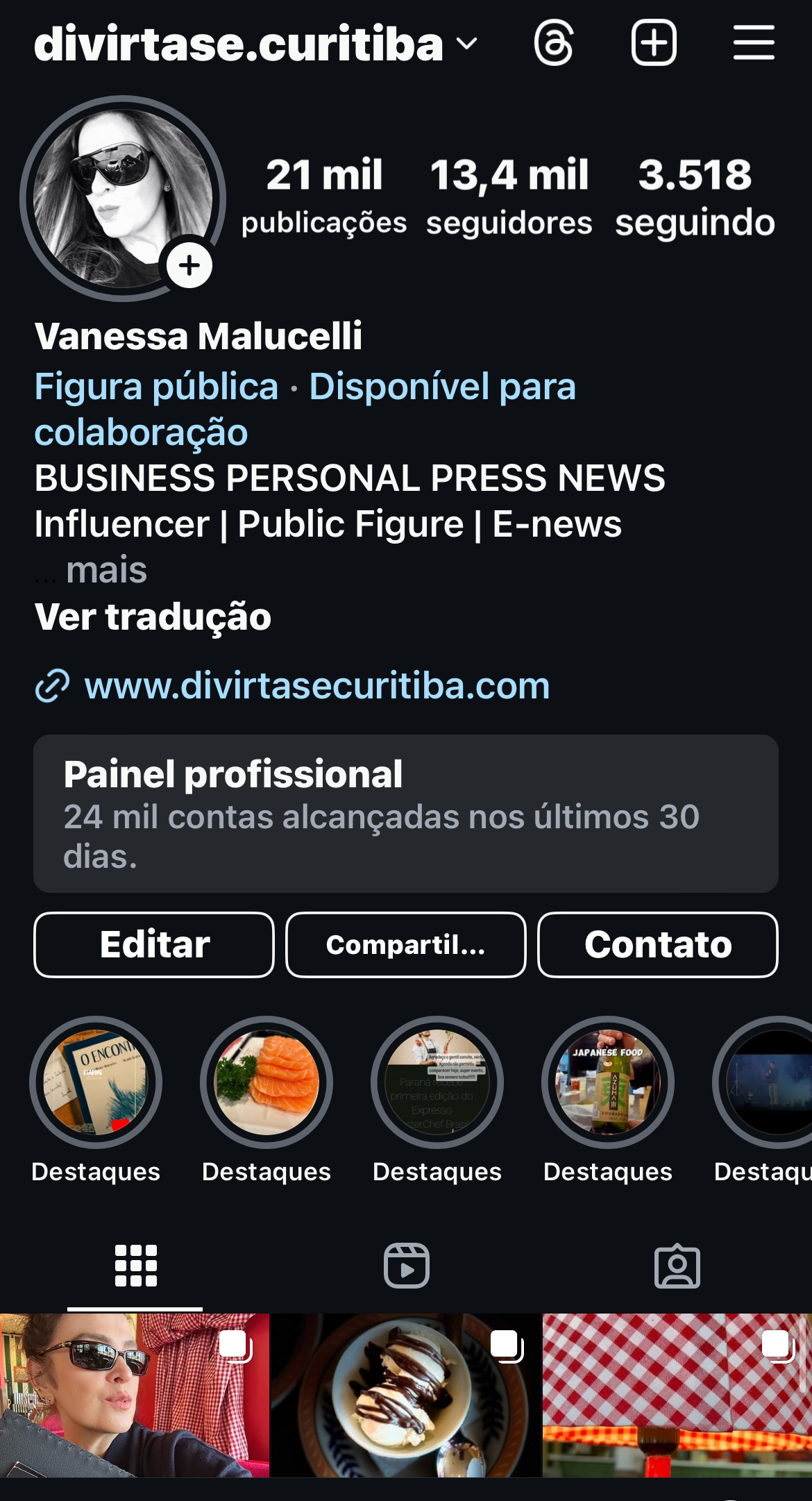Screen dimensions: 812x1501
Task: Open the Japanese Food Destaques highlight
Action: (x=608, y=1082)
